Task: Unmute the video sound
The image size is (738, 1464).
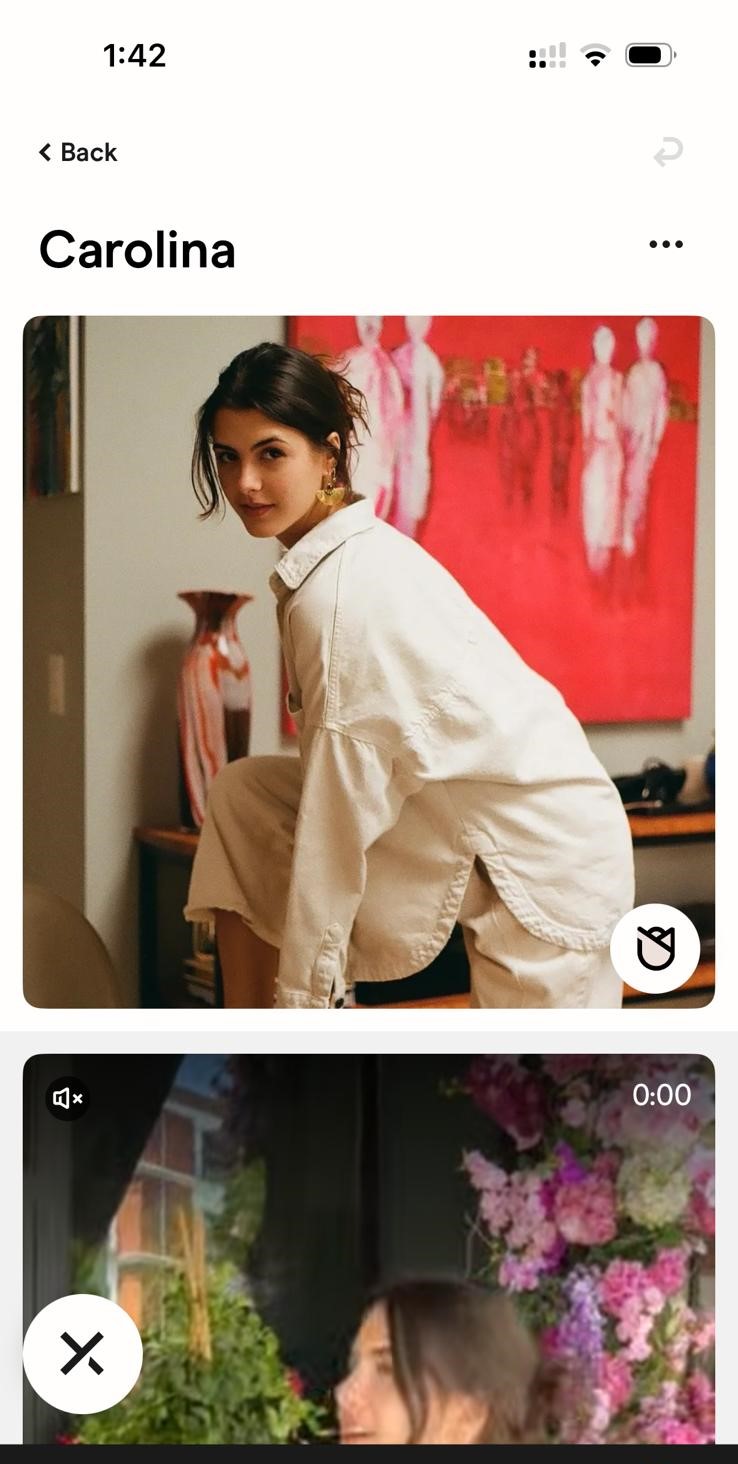Action: tap(68, 1099)
